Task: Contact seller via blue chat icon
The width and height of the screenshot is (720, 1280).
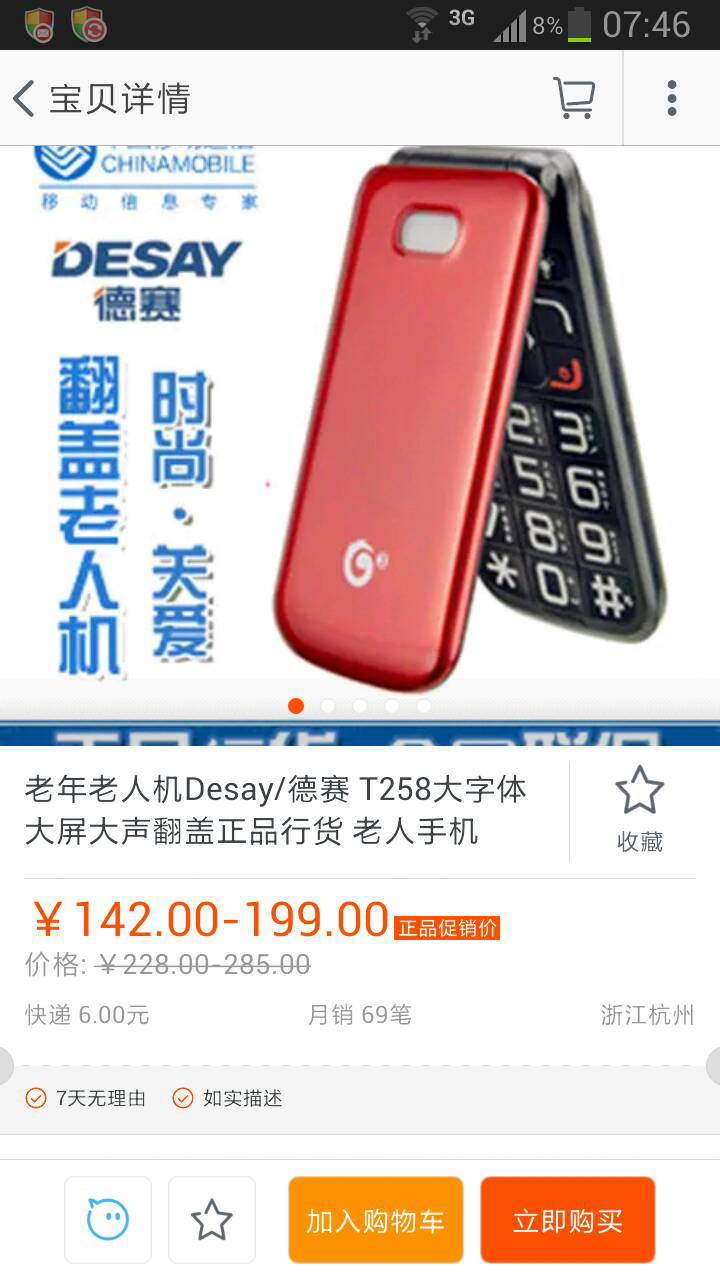Action: point(108,1220)
